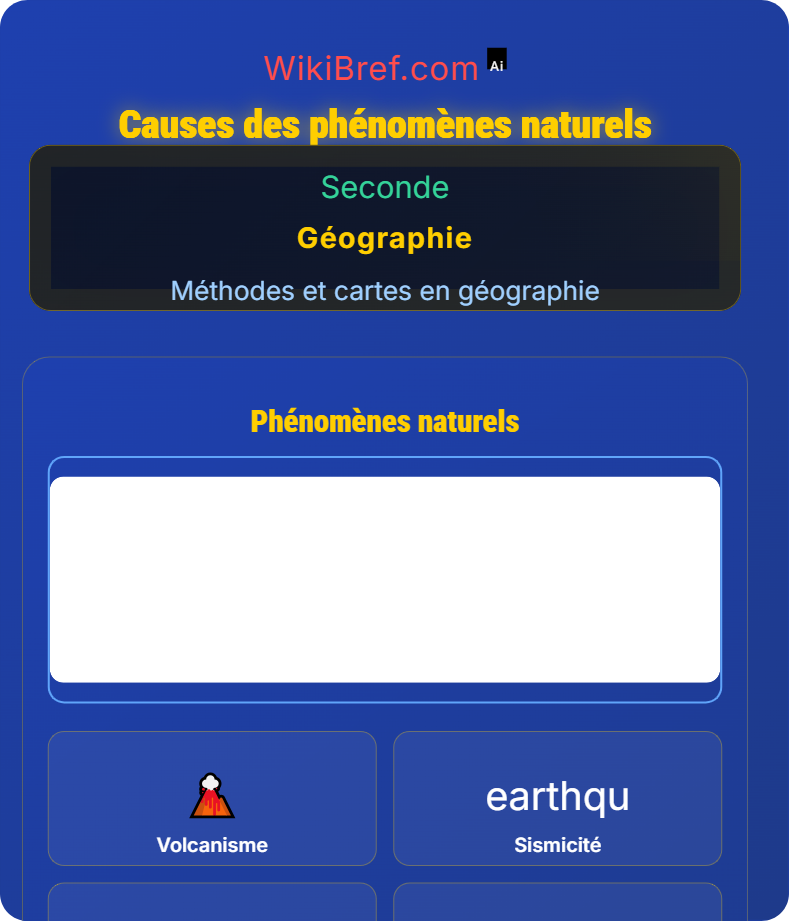Open the WikiBref.com home link
The width and height of the screenshot is (789, 921).
pyautogui.click(x=370, y=67)
